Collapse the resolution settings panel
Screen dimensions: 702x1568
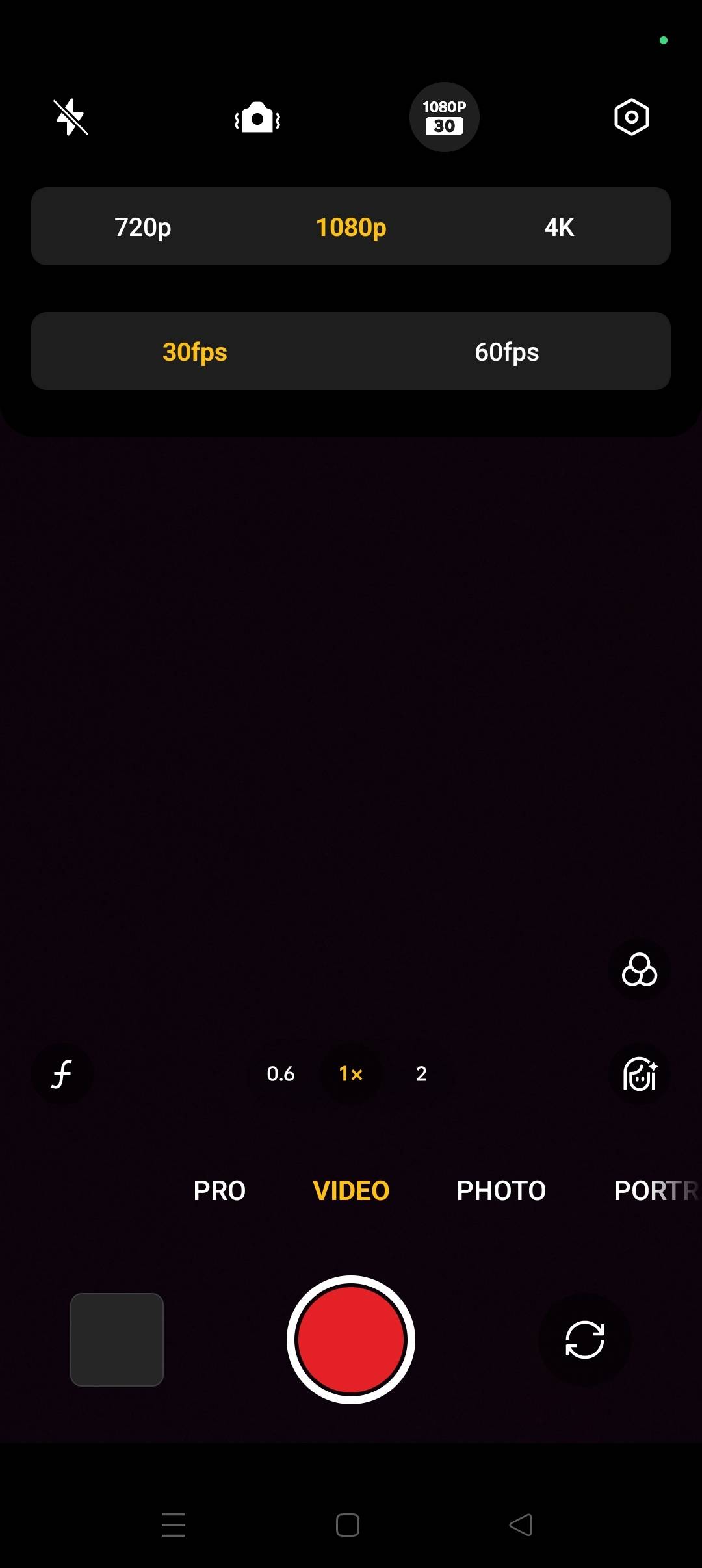point(445,117)
